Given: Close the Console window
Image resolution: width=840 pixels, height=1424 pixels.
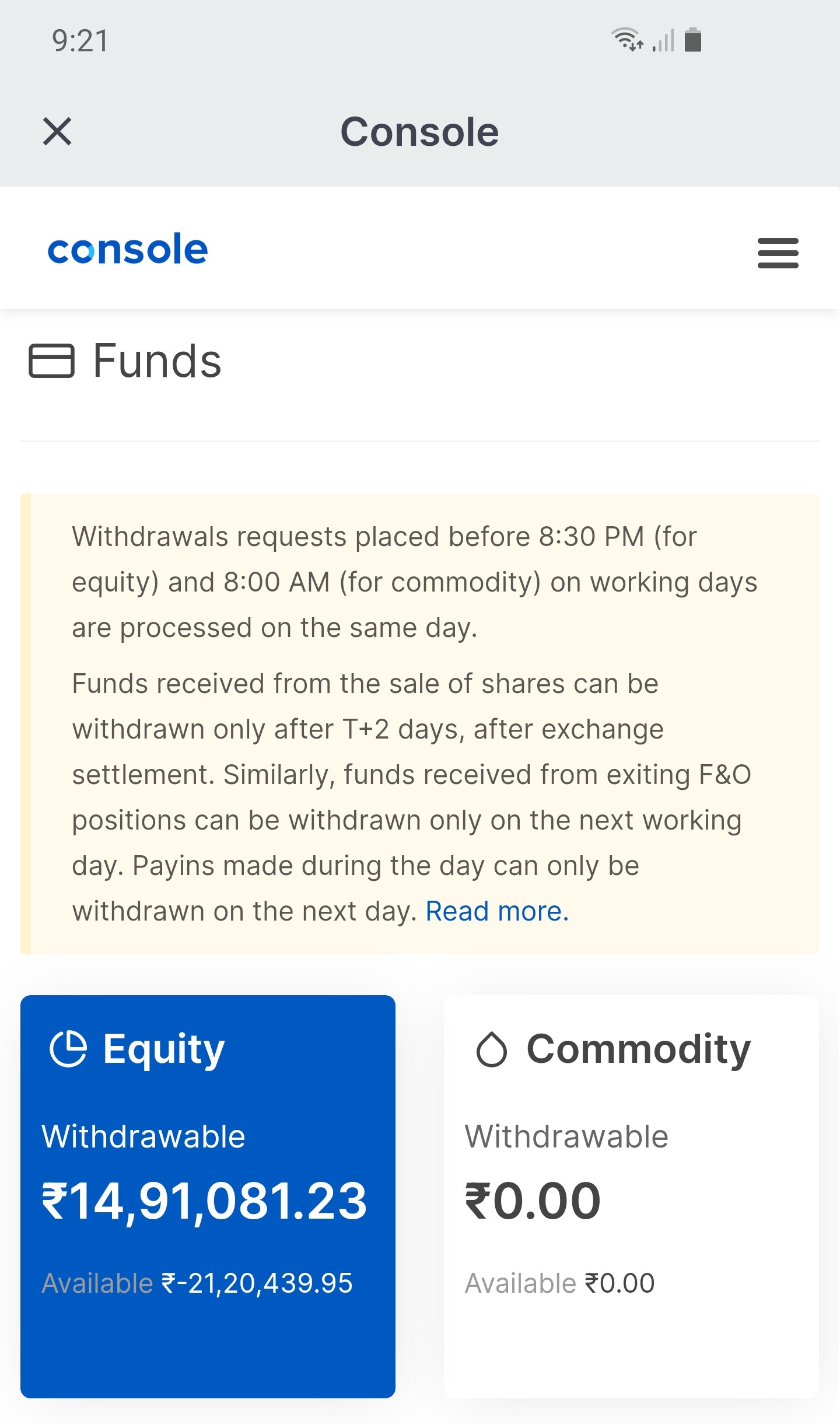Looking at the screenshot, I should click(57, 131).
